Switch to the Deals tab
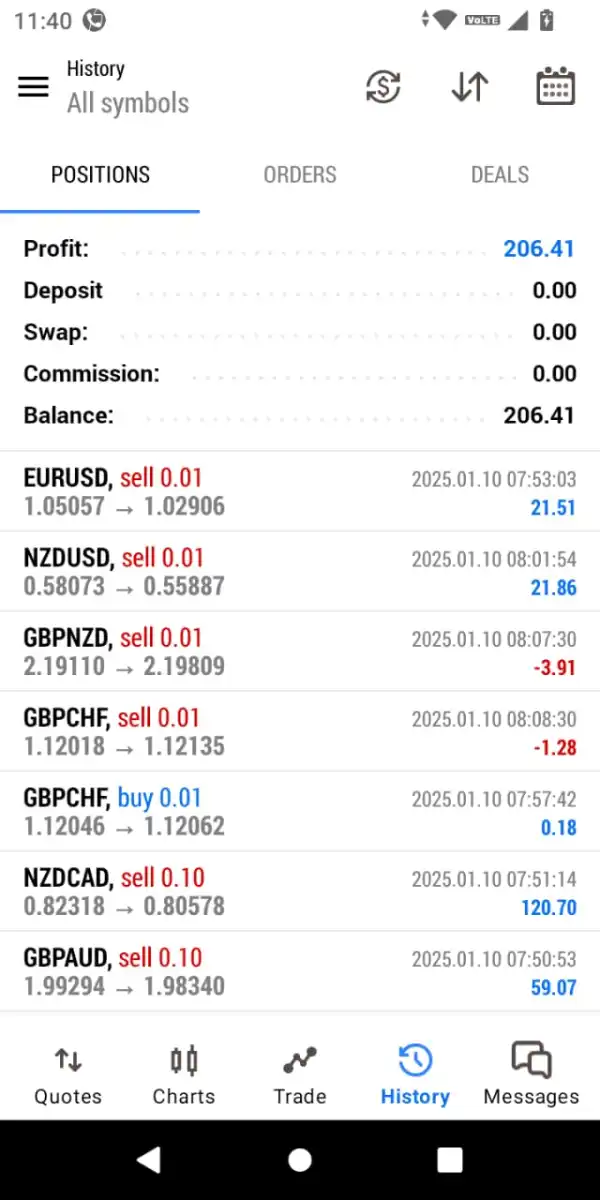Image resolution: width=600 pixels, height=1200 pixels. pyautogui.click(x=500, y=175)
